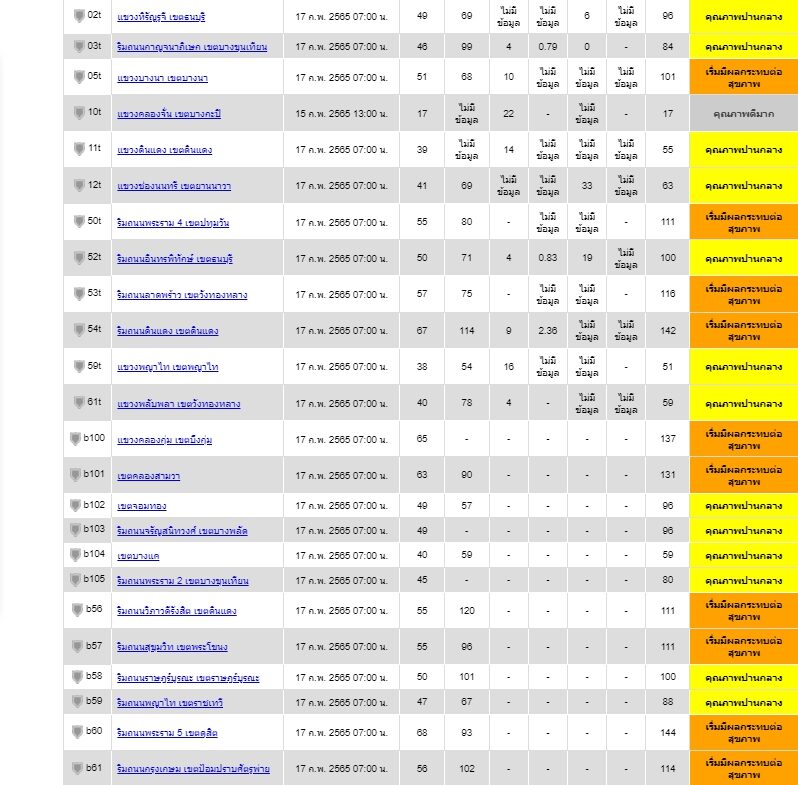Open the แขวงหิรัญรูจี เขตธนบุรี station link
This screenshot has height=785, width=798.
pos(161,17)
